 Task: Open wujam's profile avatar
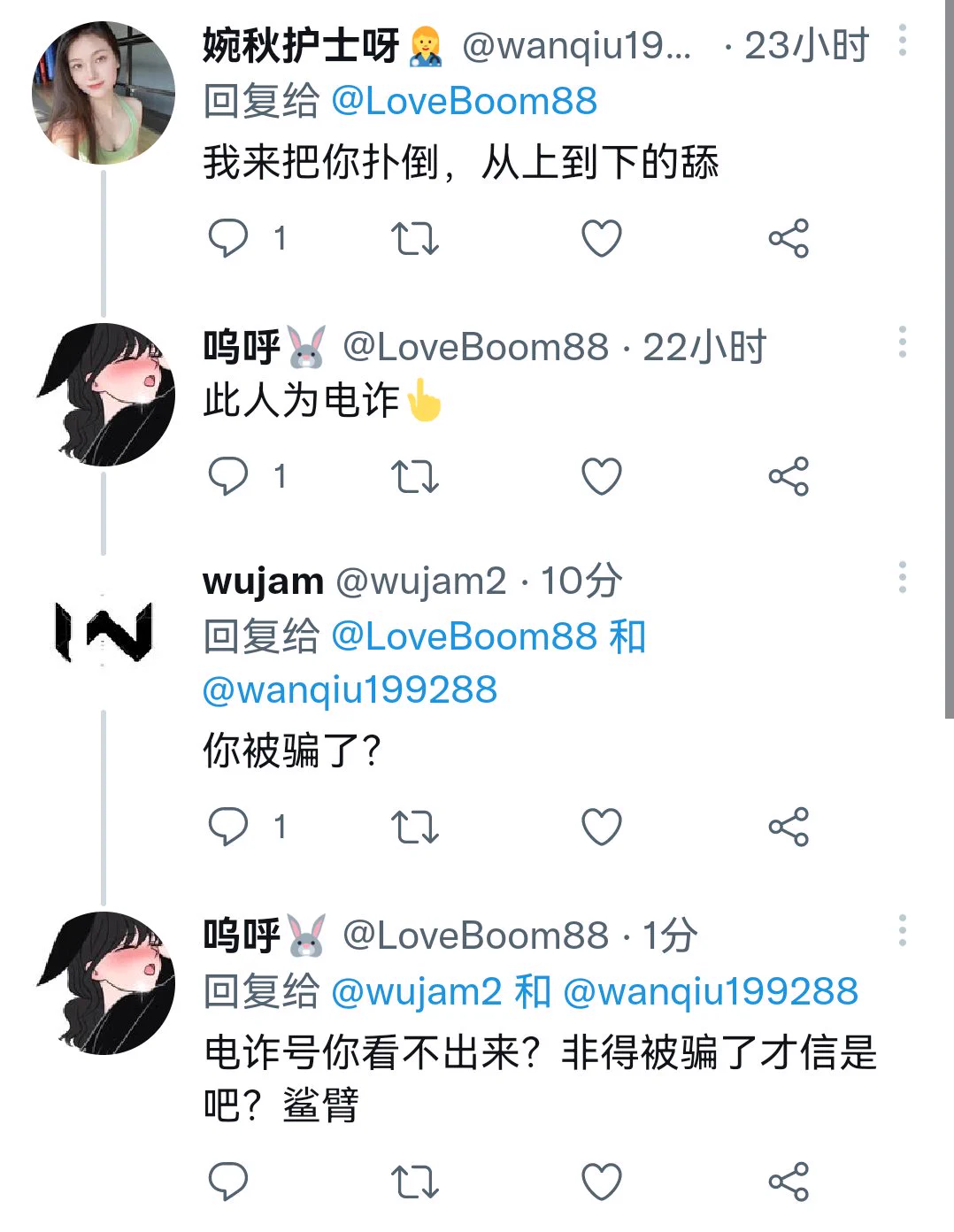pyautogui.click(x=104, y=632)
